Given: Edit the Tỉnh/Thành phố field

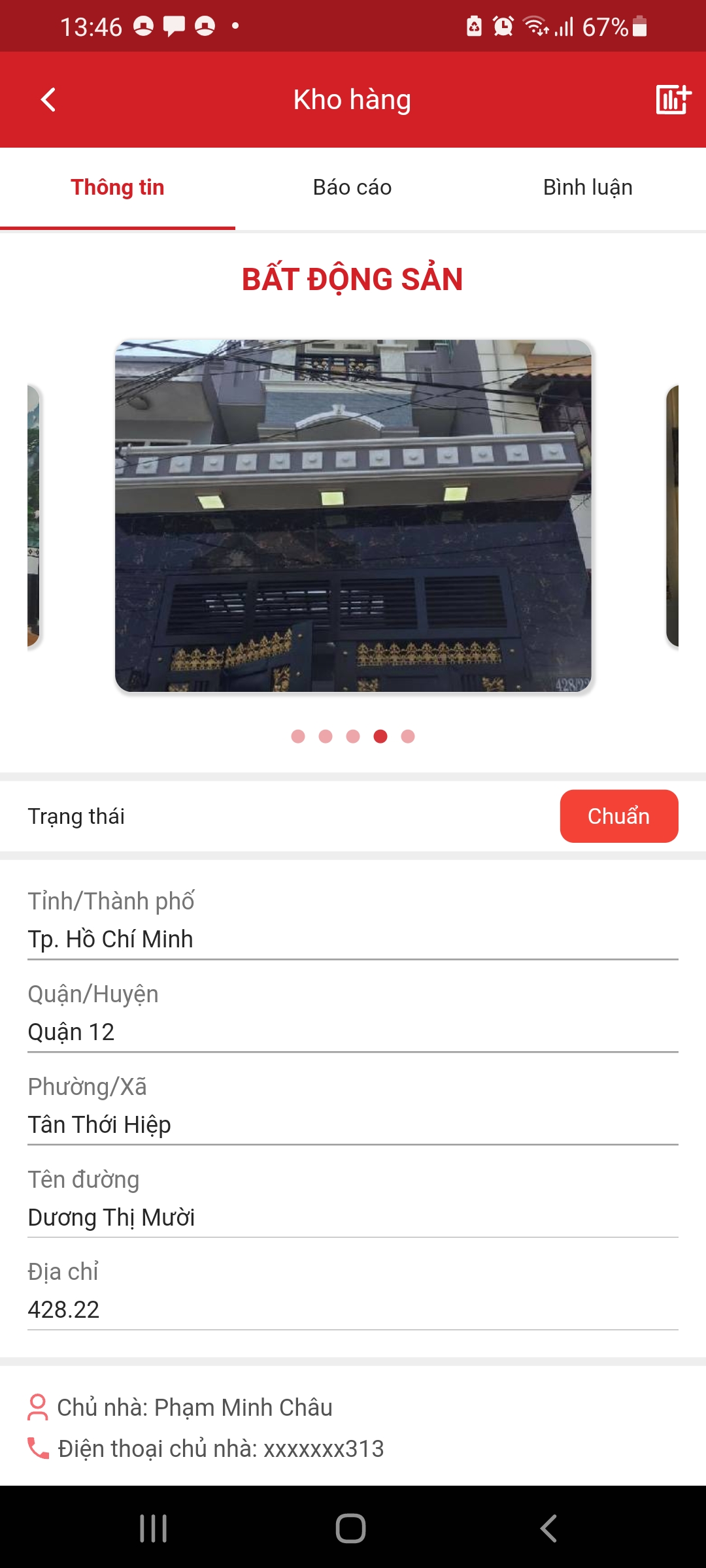Looking at the screenshot, I should [x=353, y=939].
